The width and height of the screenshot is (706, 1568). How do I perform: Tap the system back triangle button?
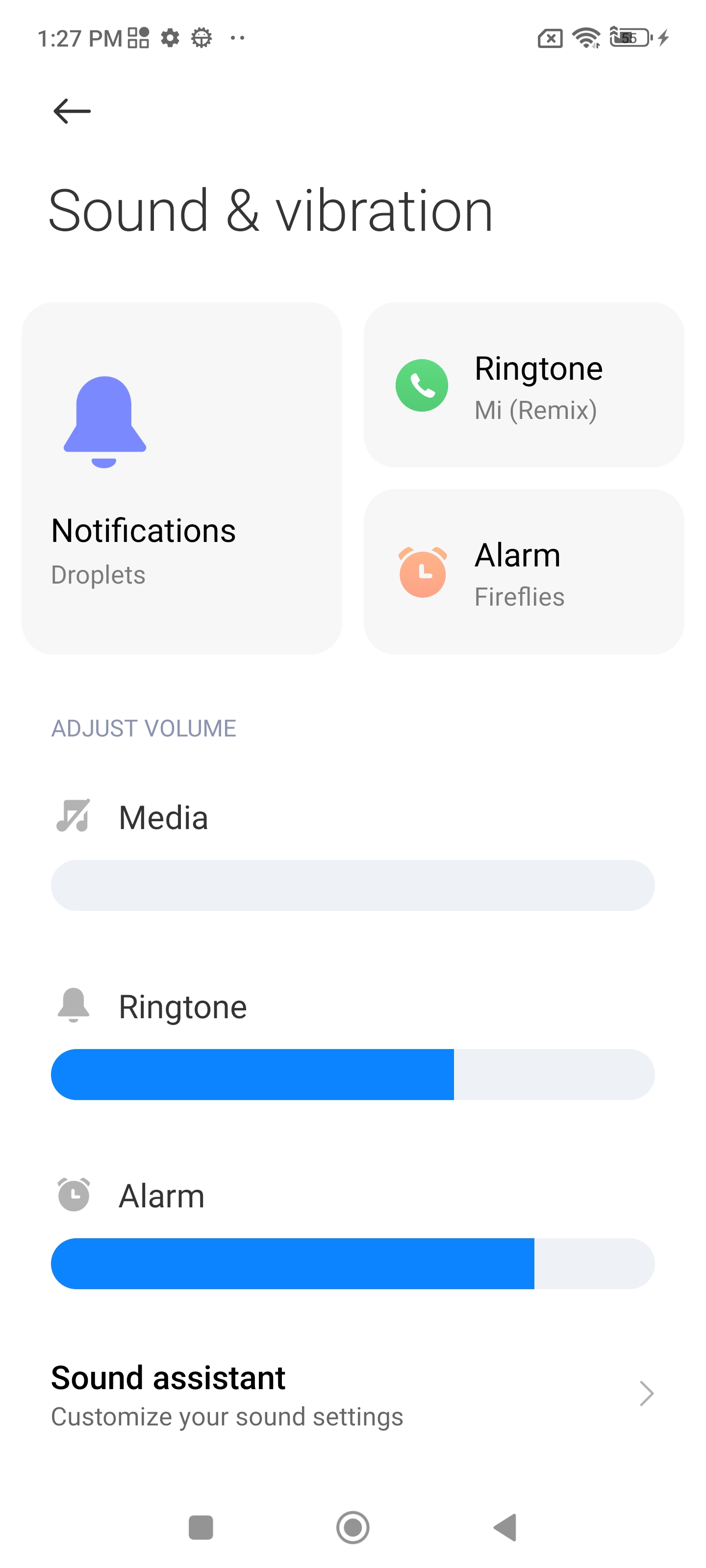(505, 1527)
